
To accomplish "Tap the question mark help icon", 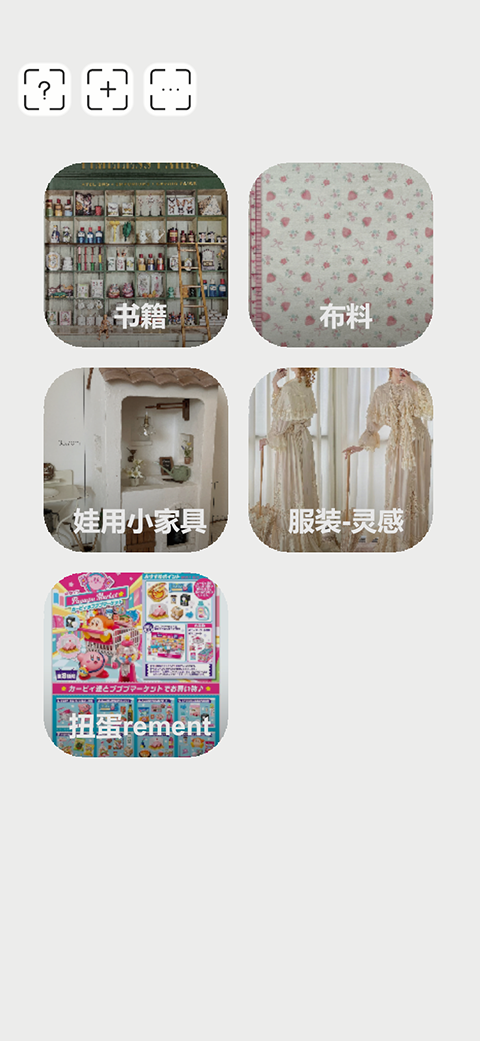I will click(x=44, y=90).
